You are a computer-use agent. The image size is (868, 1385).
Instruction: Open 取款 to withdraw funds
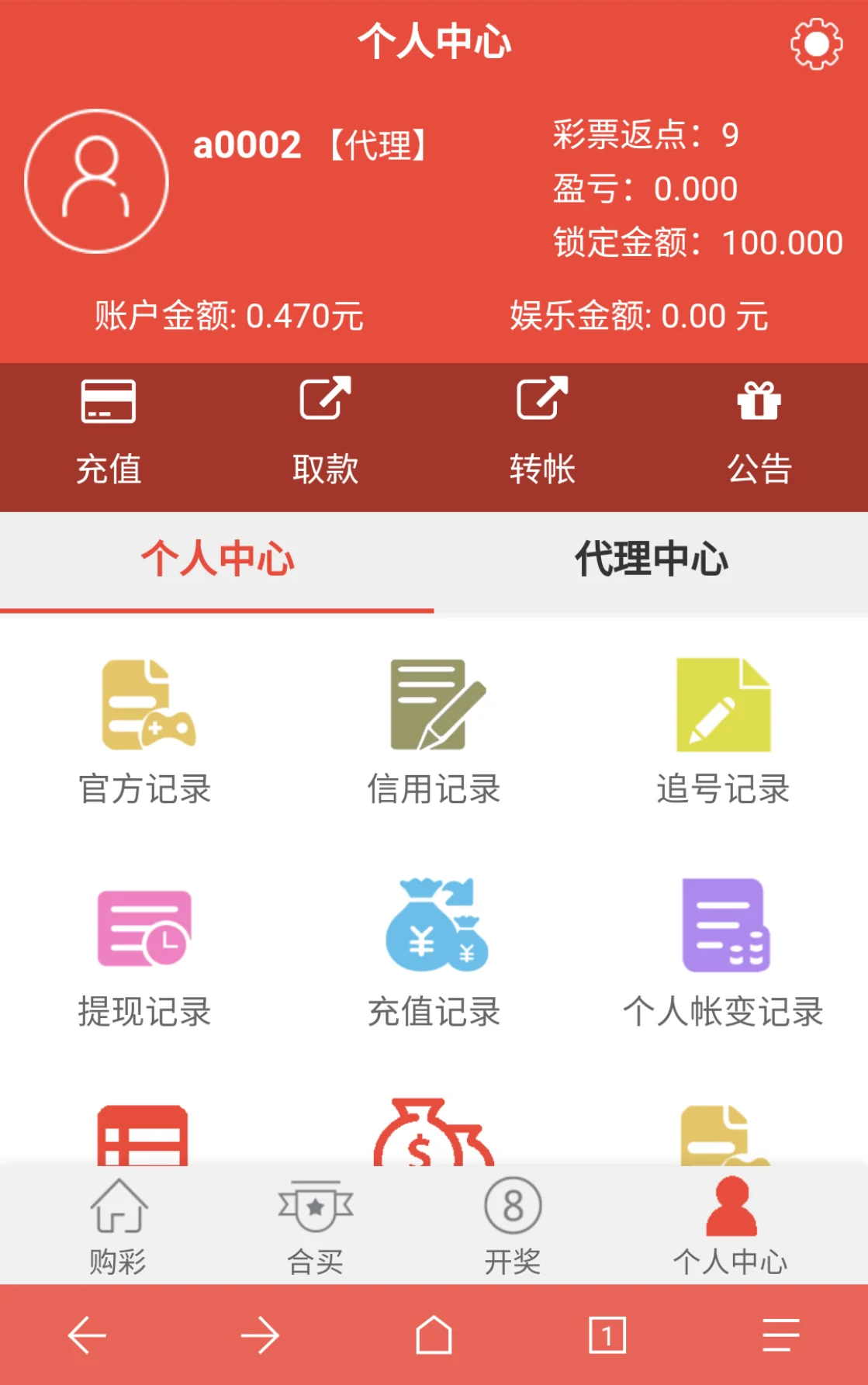tap(325, 433)
